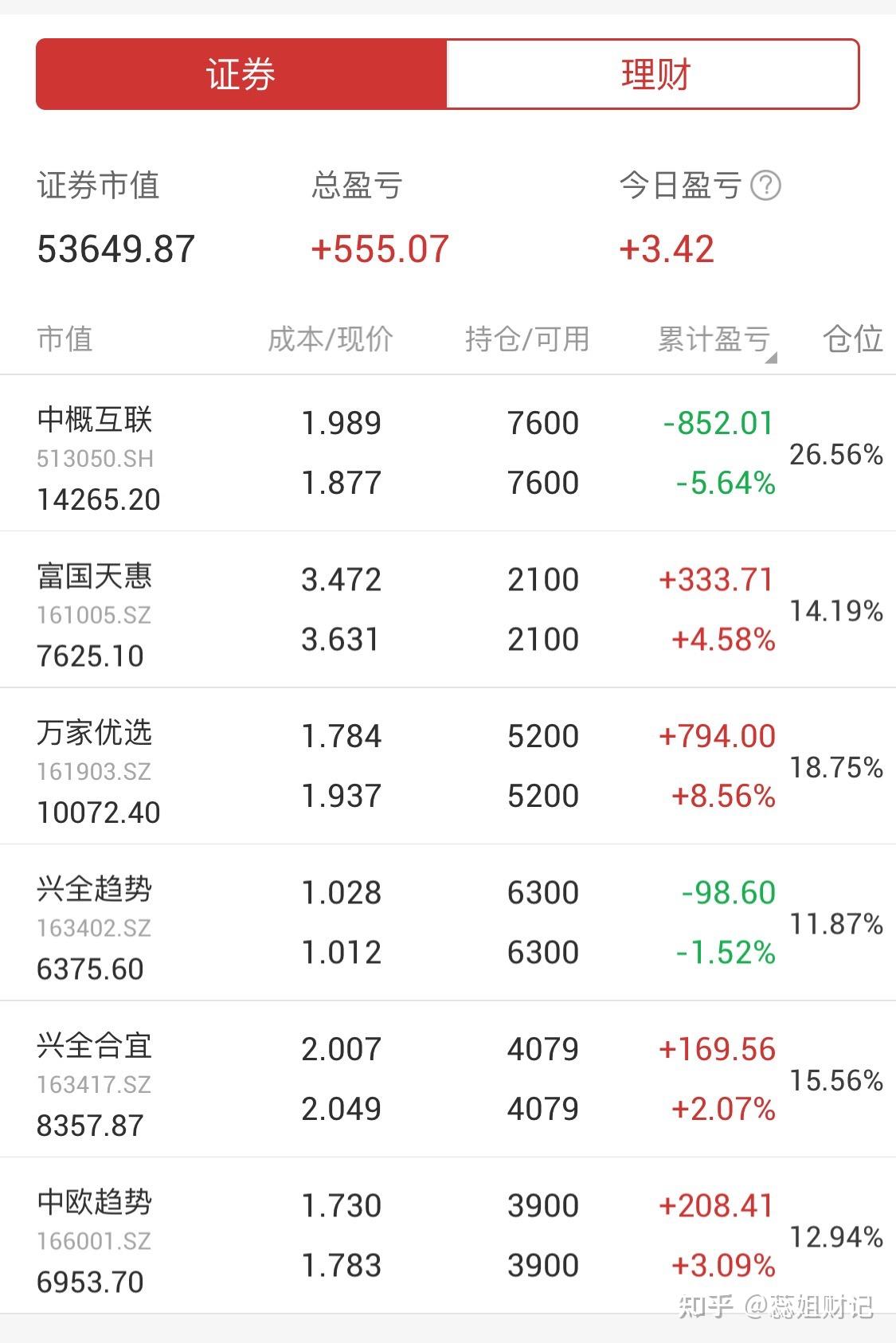Switch to the 理财 tab
Image resolution: width=896 pixels, height=1343 pixels.
(x=655, y=74)
